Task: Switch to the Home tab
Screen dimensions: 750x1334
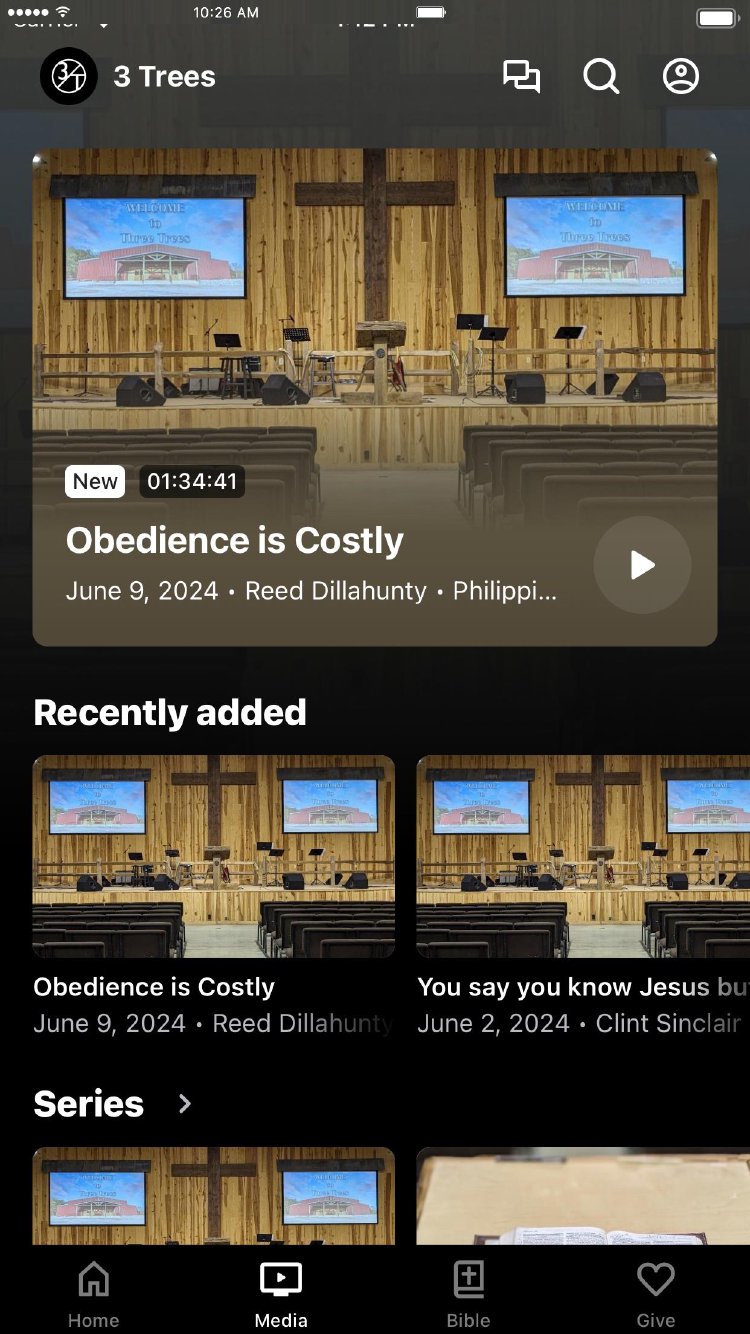Action: (x=94, y=1294)
